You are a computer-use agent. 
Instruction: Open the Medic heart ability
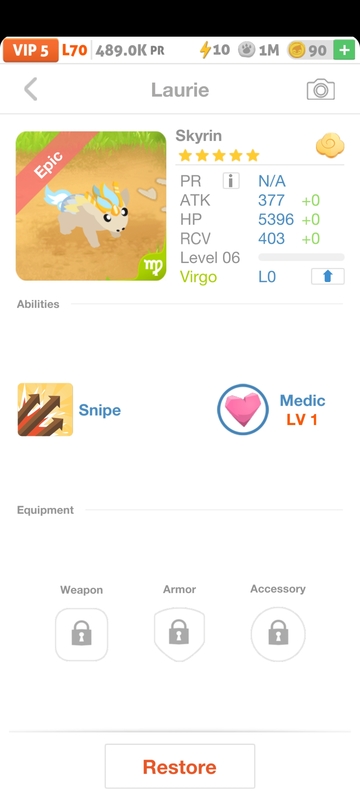[243, 410]
